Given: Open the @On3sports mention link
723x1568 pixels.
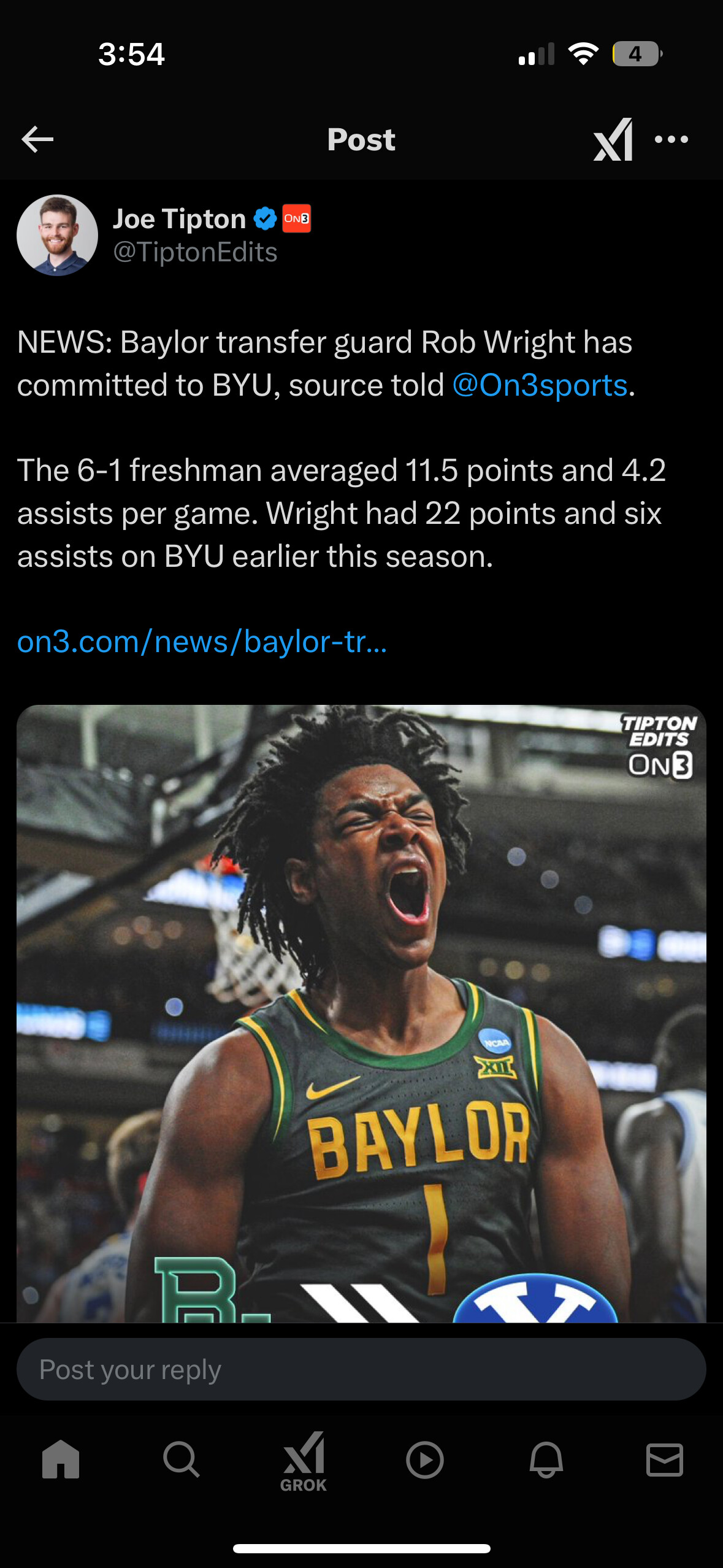Looking at the screenshot, I should (x=540, y=386).
